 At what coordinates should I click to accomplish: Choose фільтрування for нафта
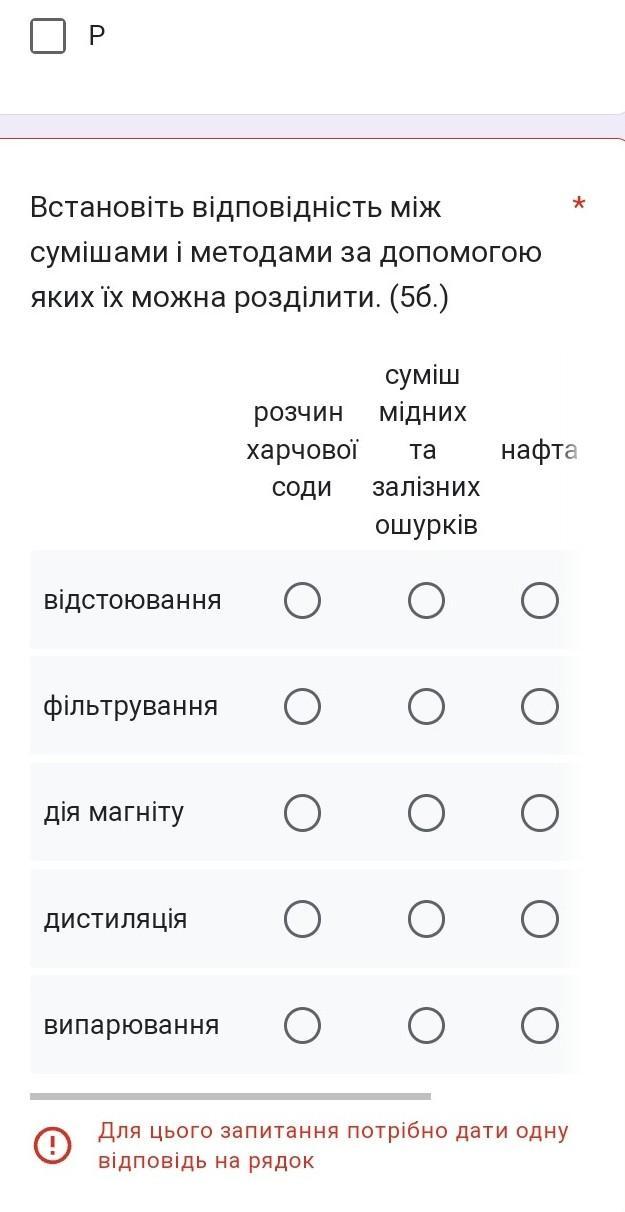point(540,707)
